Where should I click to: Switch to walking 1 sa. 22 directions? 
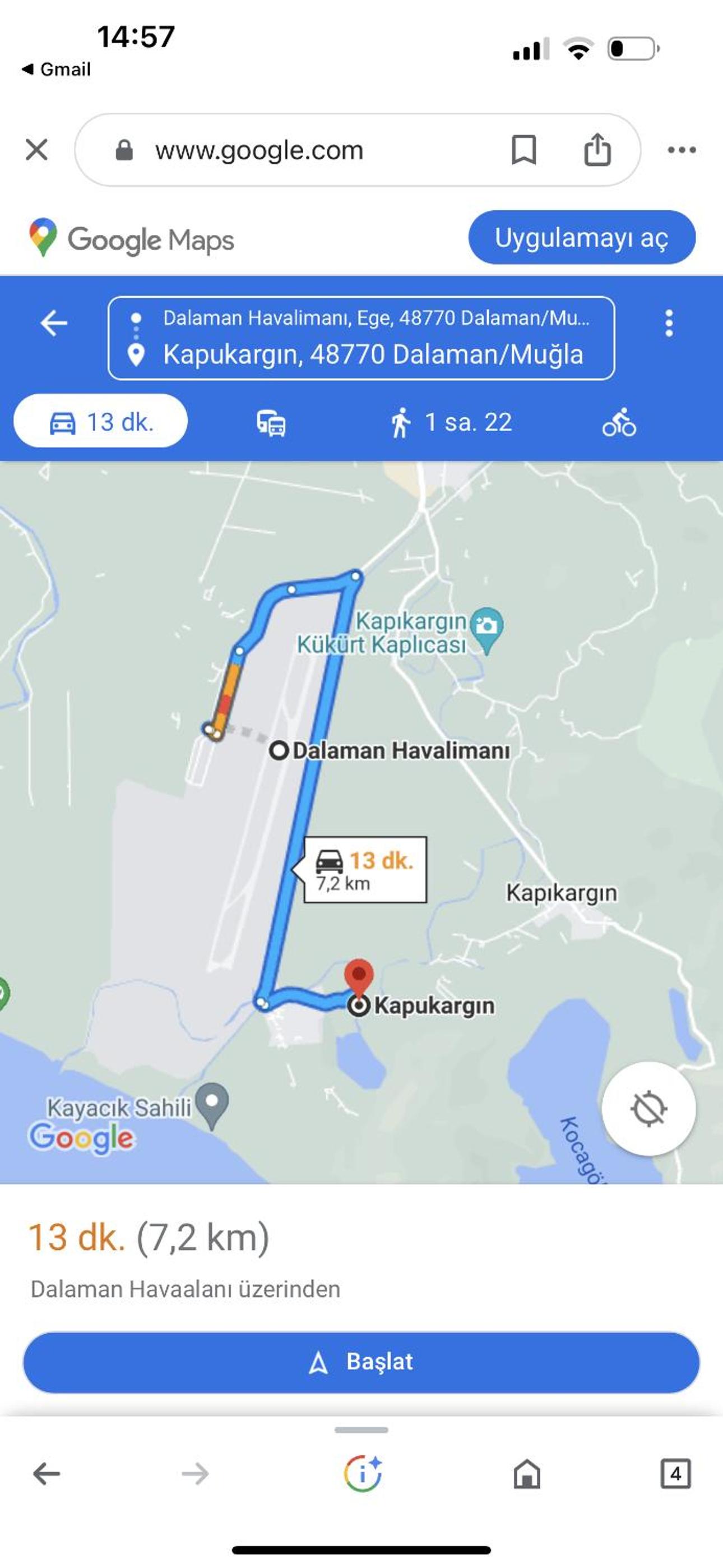[x=451, y=422]
